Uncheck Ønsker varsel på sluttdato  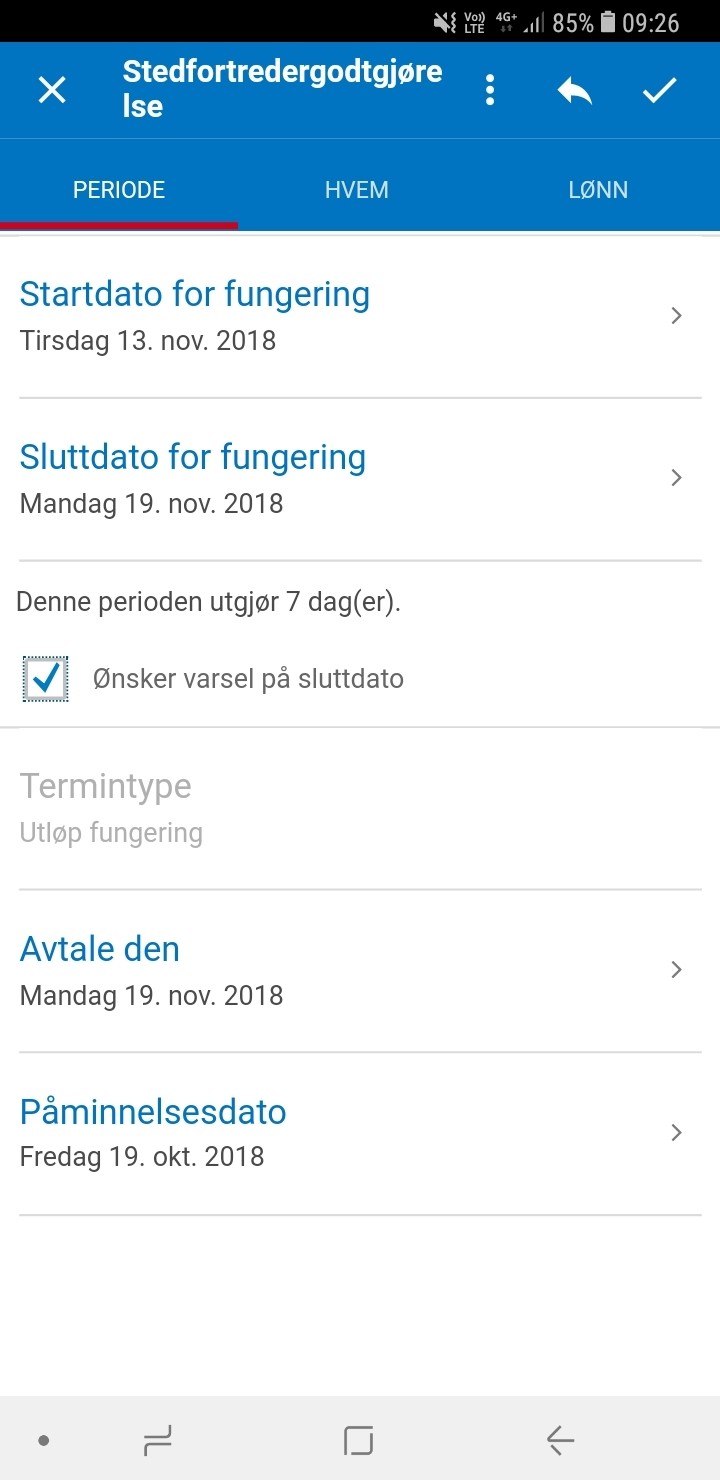(46, 679)
